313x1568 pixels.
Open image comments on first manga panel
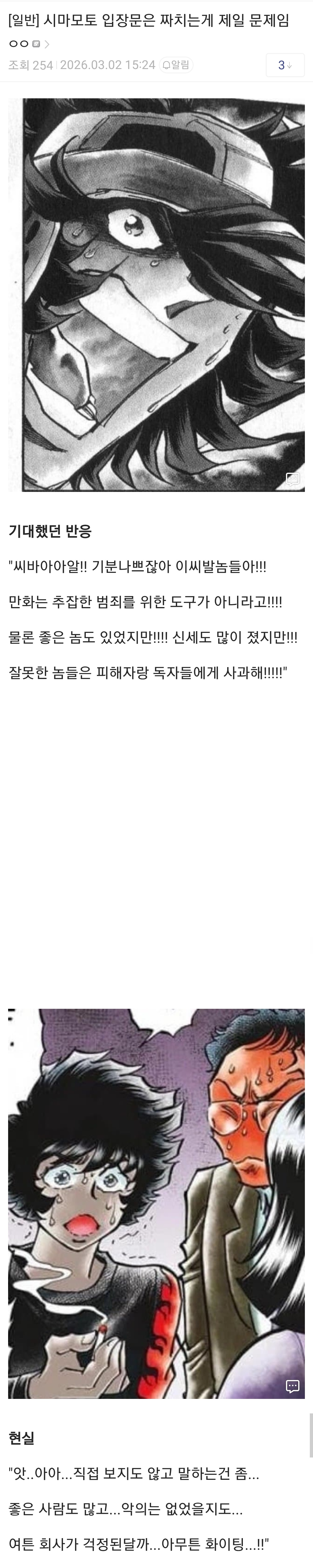[292, 479]
